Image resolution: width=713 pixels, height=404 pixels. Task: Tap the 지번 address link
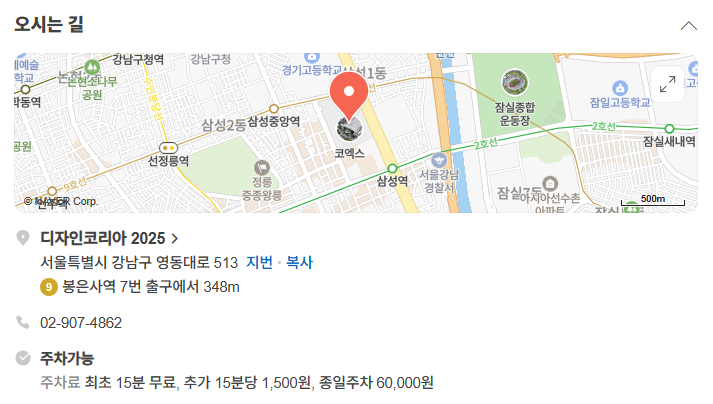coord(259,263)
